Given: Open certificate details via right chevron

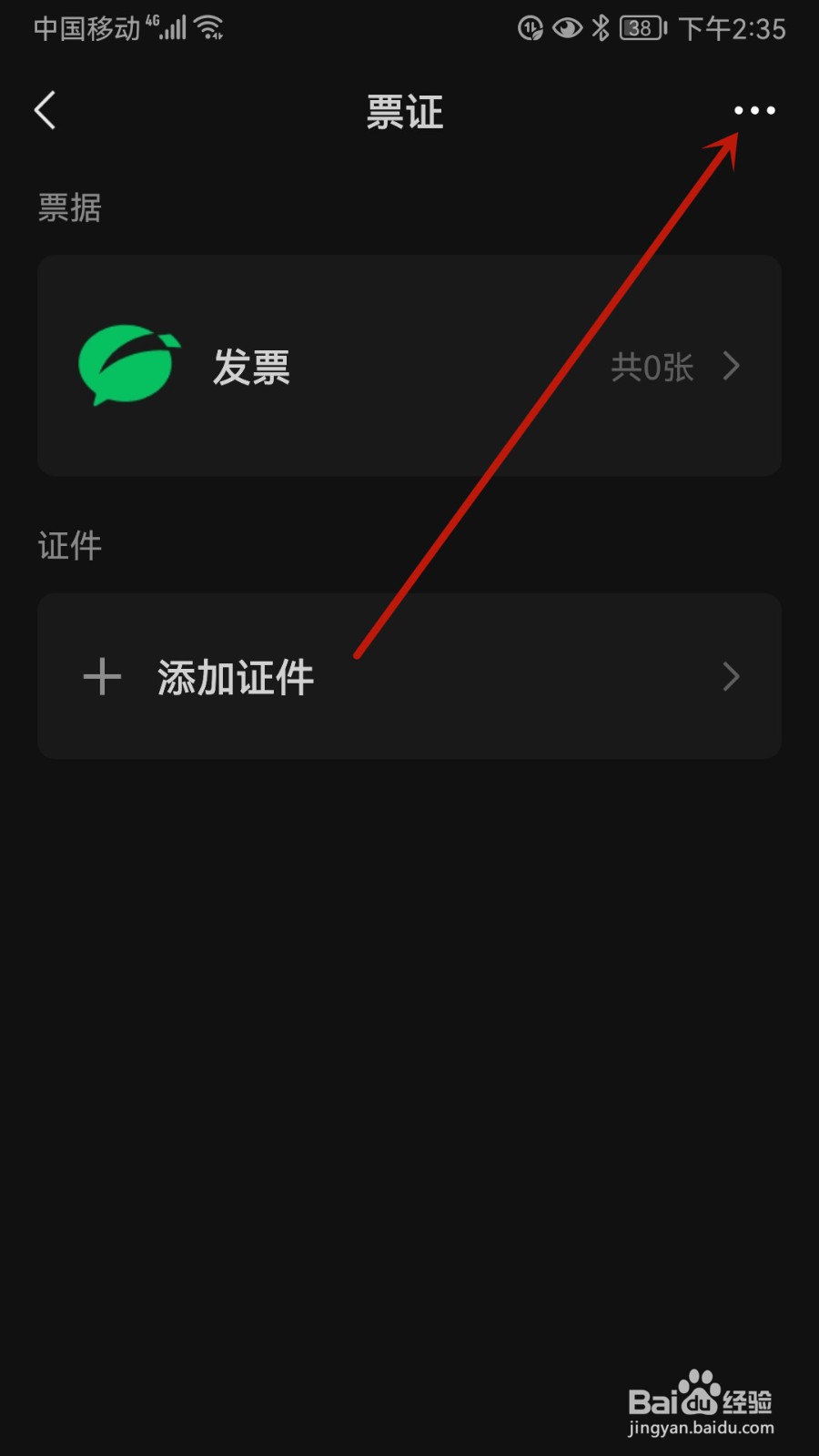Looking at the screenshot, I should point(731,676).
